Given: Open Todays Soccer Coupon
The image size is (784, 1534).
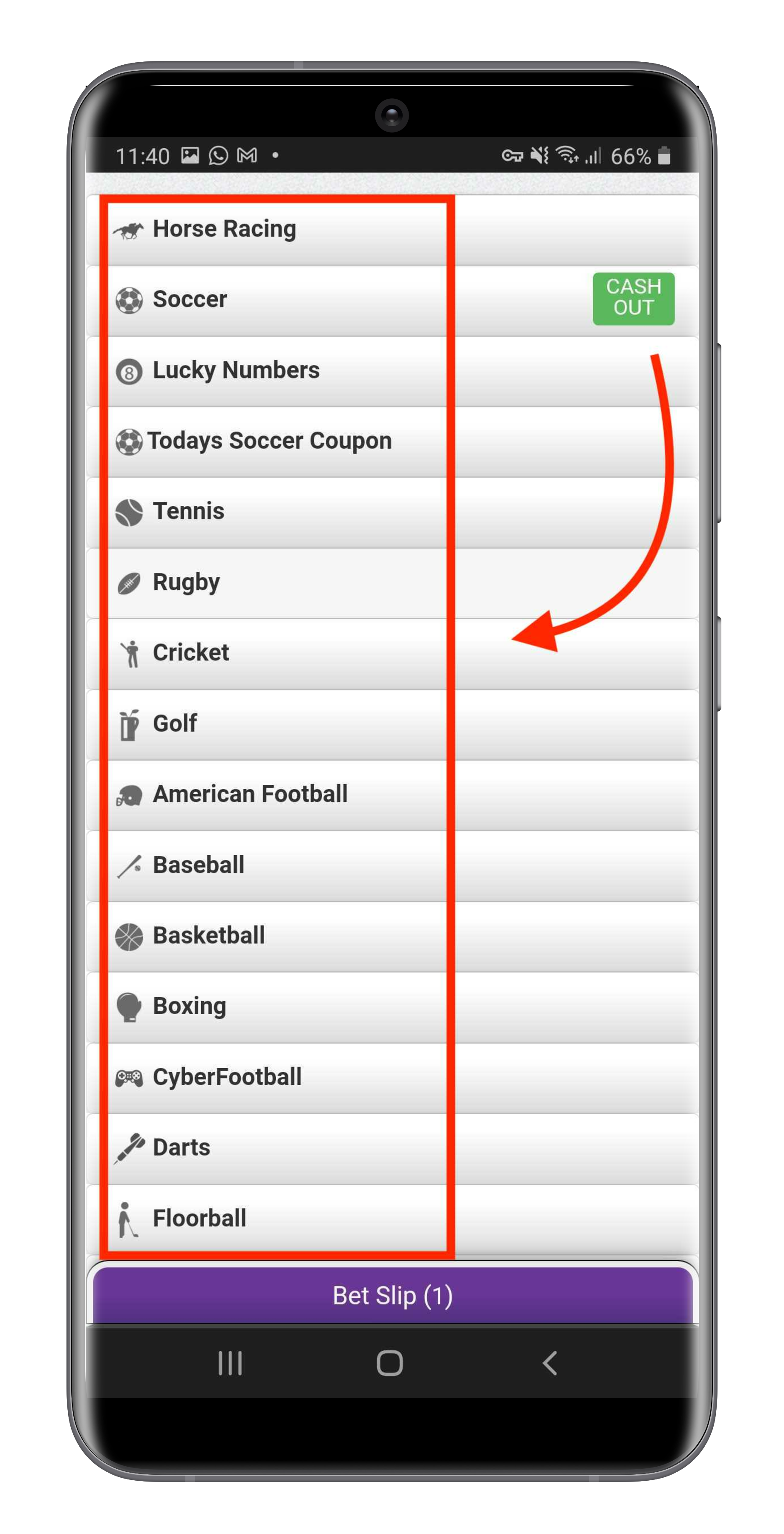Looking at the screenshot, I should click(x=392, y=442).
